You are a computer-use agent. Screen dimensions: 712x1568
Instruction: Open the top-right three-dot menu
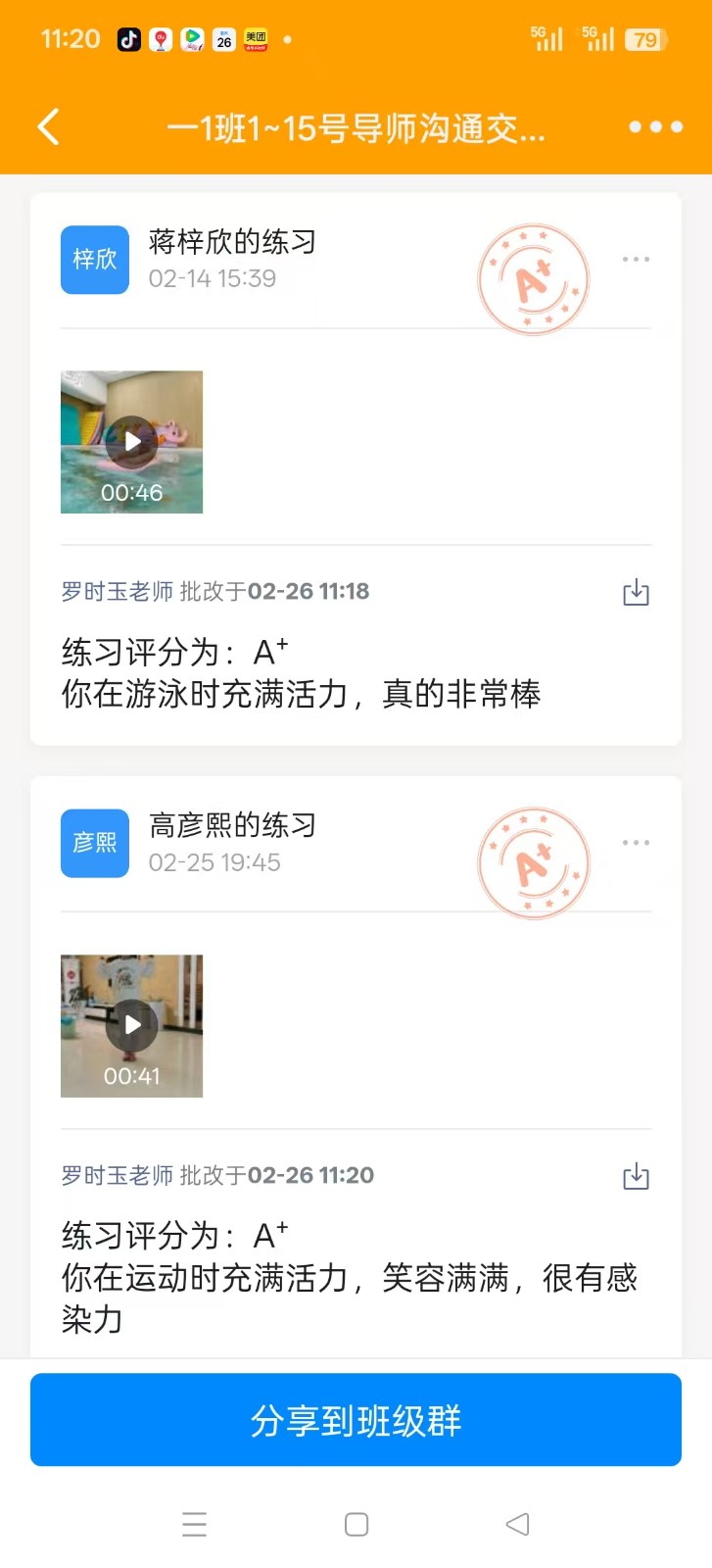pos(655,127)
